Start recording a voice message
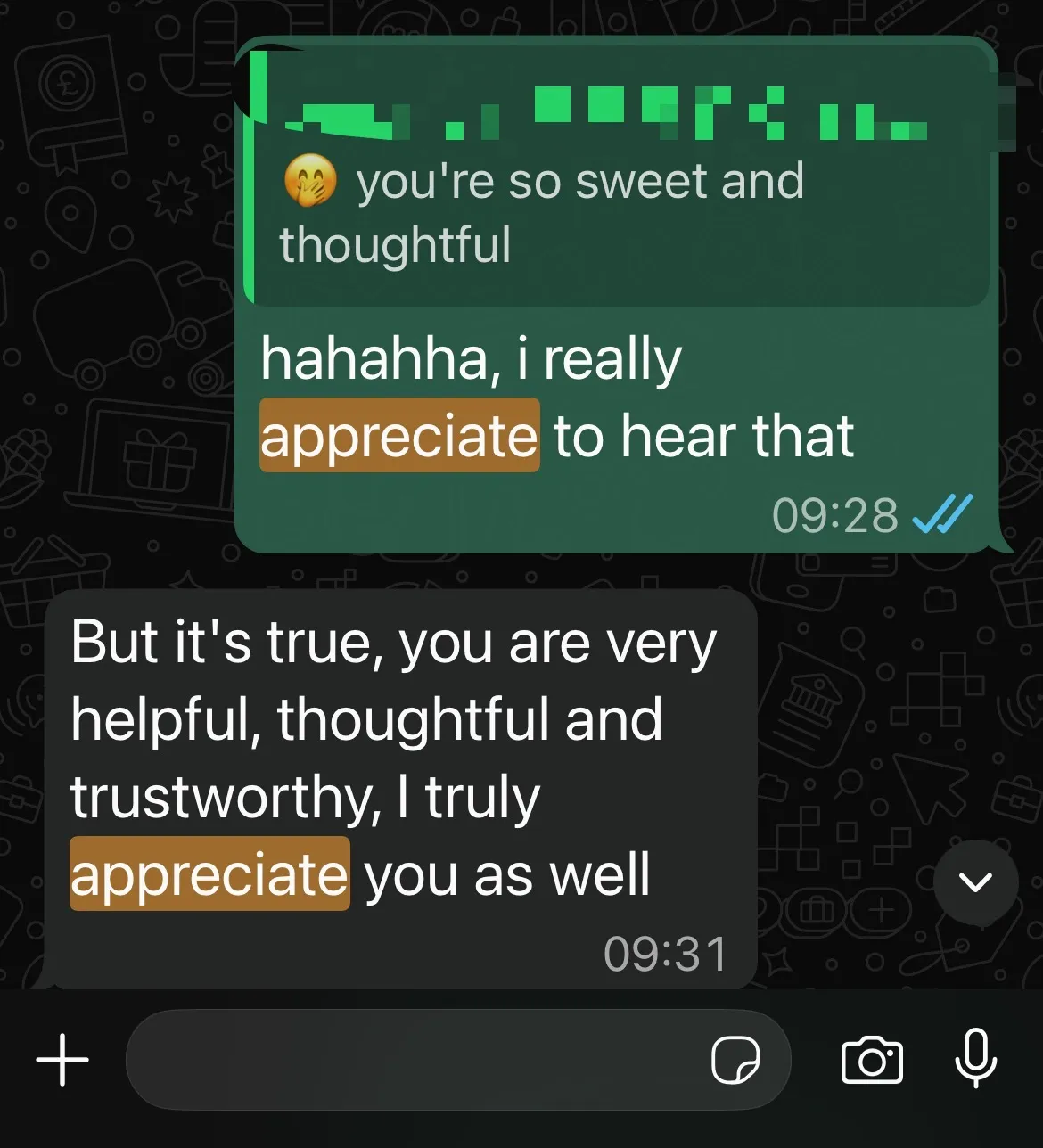This screenshot has height=1148, width=1043. pos(976,1058)
